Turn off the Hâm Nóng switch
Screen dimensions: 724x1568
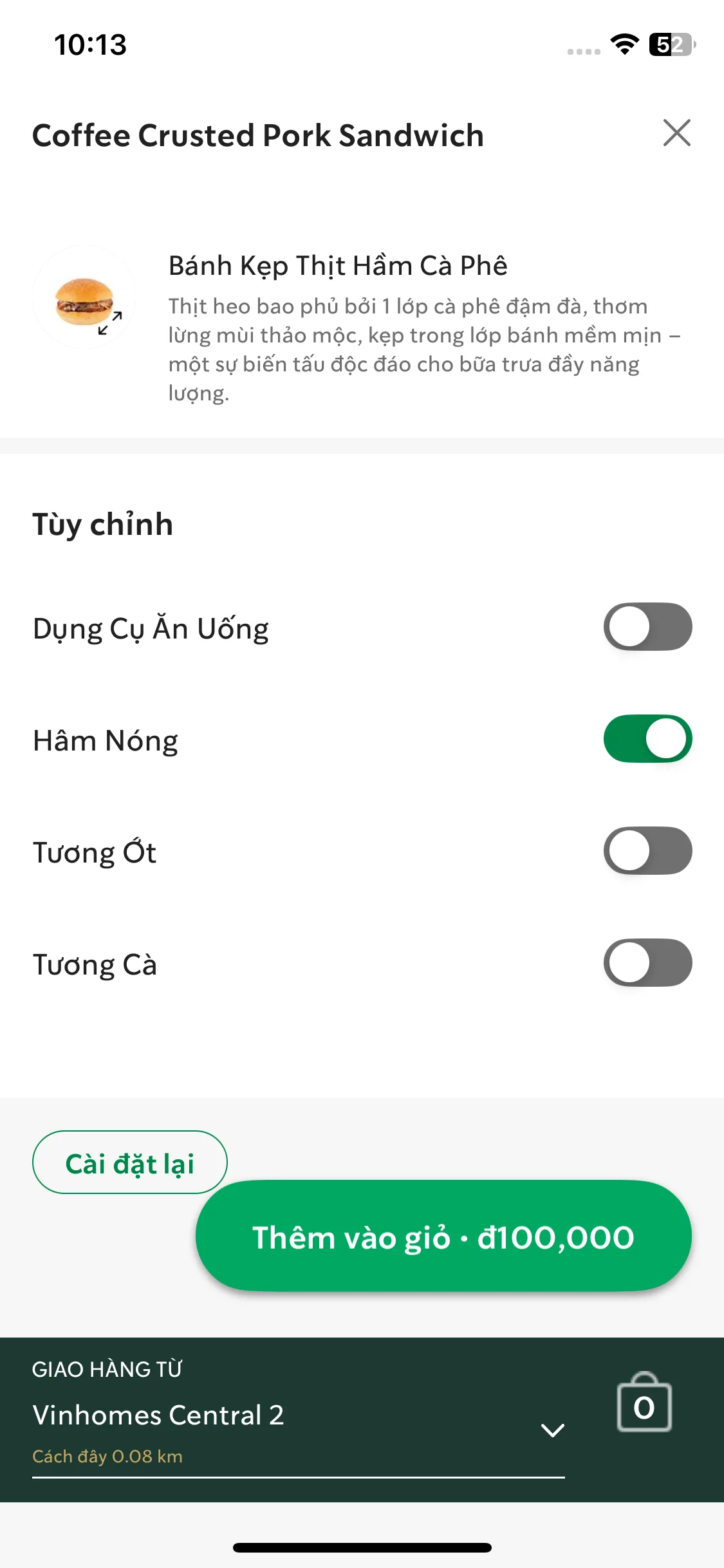click(647, 739)
